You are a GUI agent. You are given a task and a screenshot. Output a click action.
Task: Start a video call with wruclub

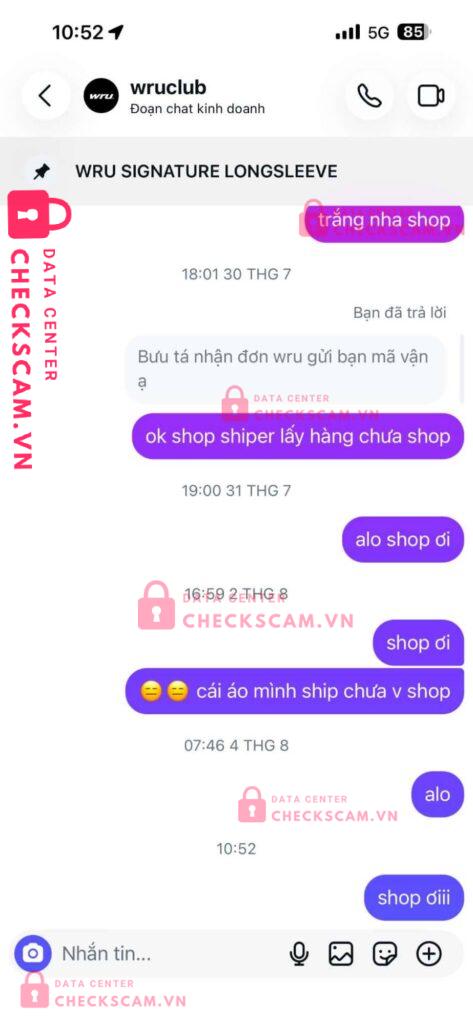[431, 96]
